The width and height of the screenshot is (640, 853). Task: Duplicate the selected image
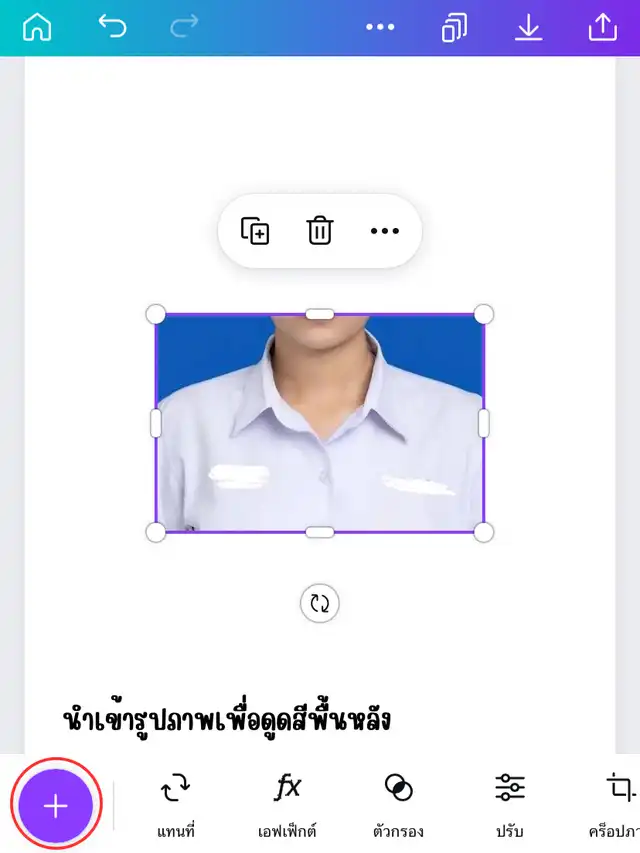point(255,231)
